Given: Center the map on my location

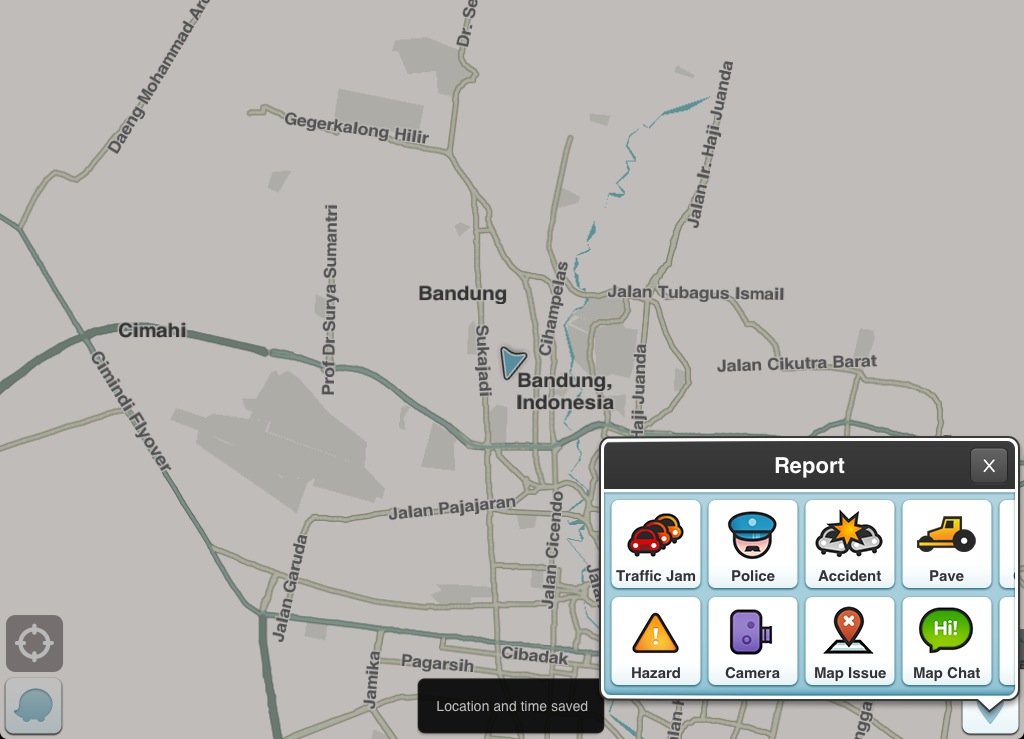Looking at the screenshot, I should point(34,643).
